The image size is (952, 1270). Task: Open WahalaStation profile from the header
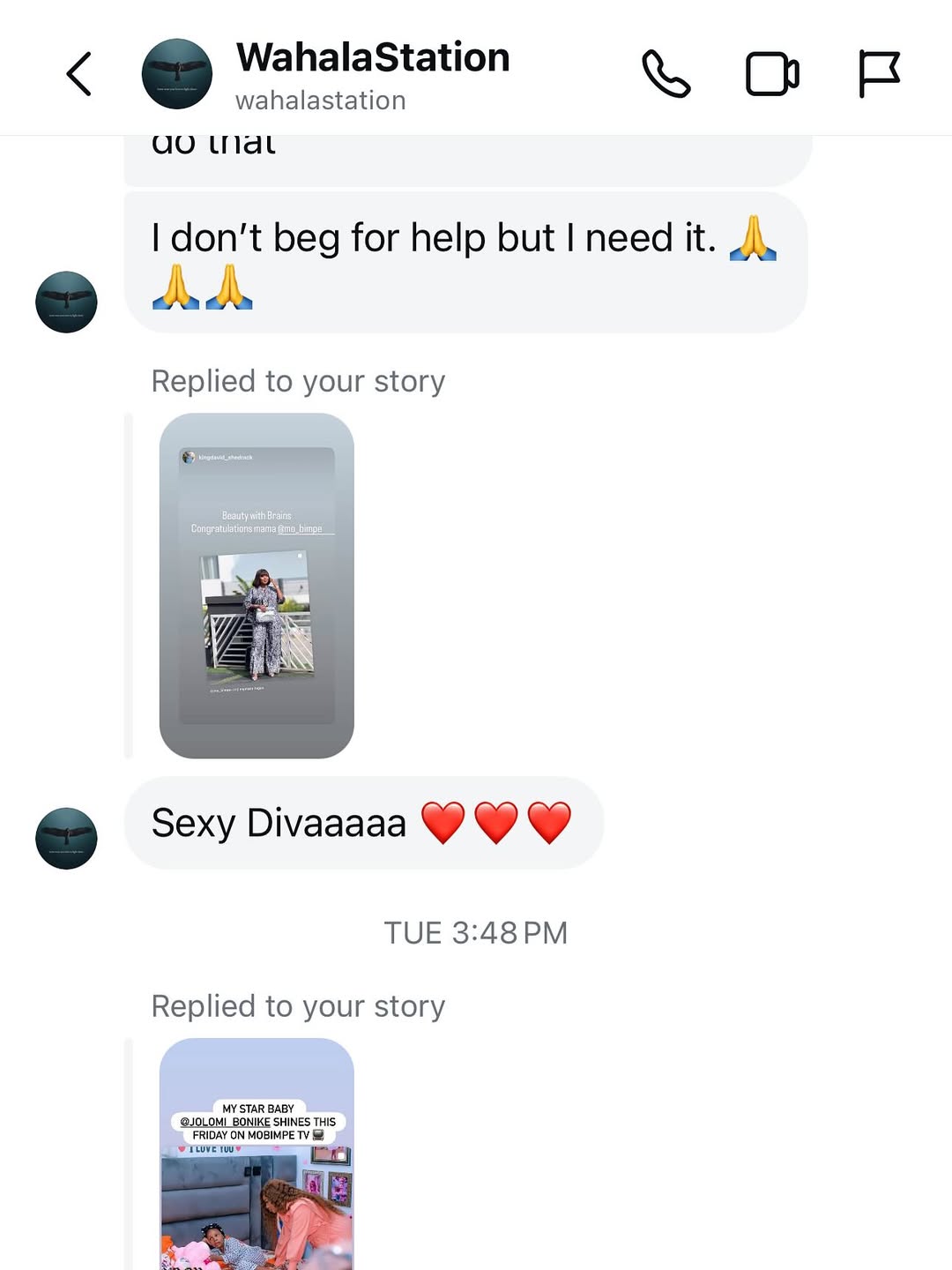coord(372,74)
